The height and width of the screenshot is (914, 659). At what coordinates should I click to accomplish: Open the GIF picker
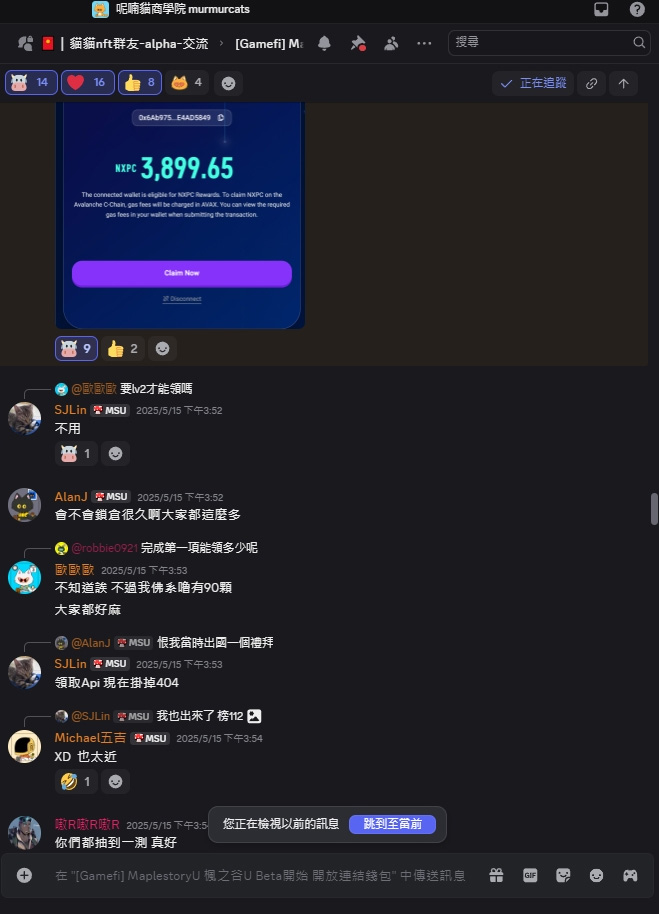click(530, 875)
